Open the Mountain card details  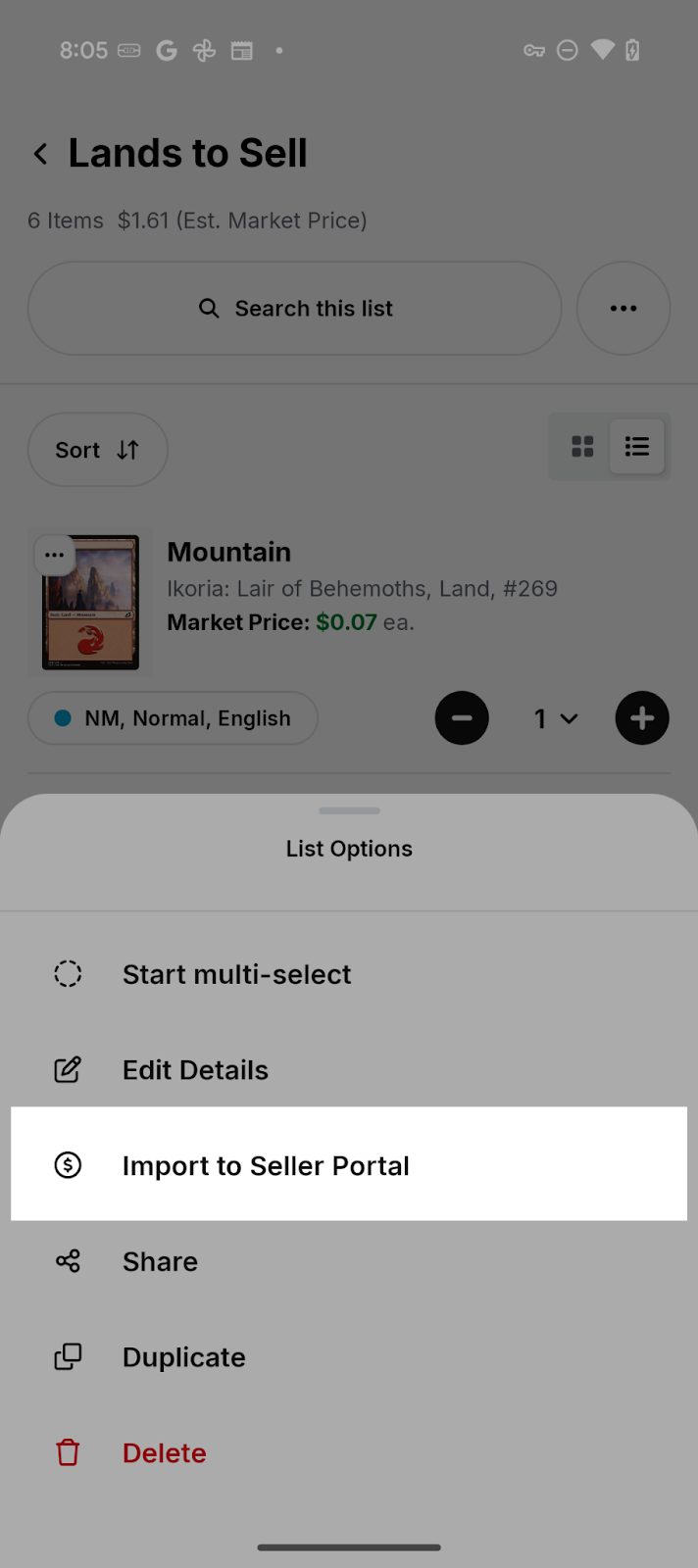pos(229,552)
